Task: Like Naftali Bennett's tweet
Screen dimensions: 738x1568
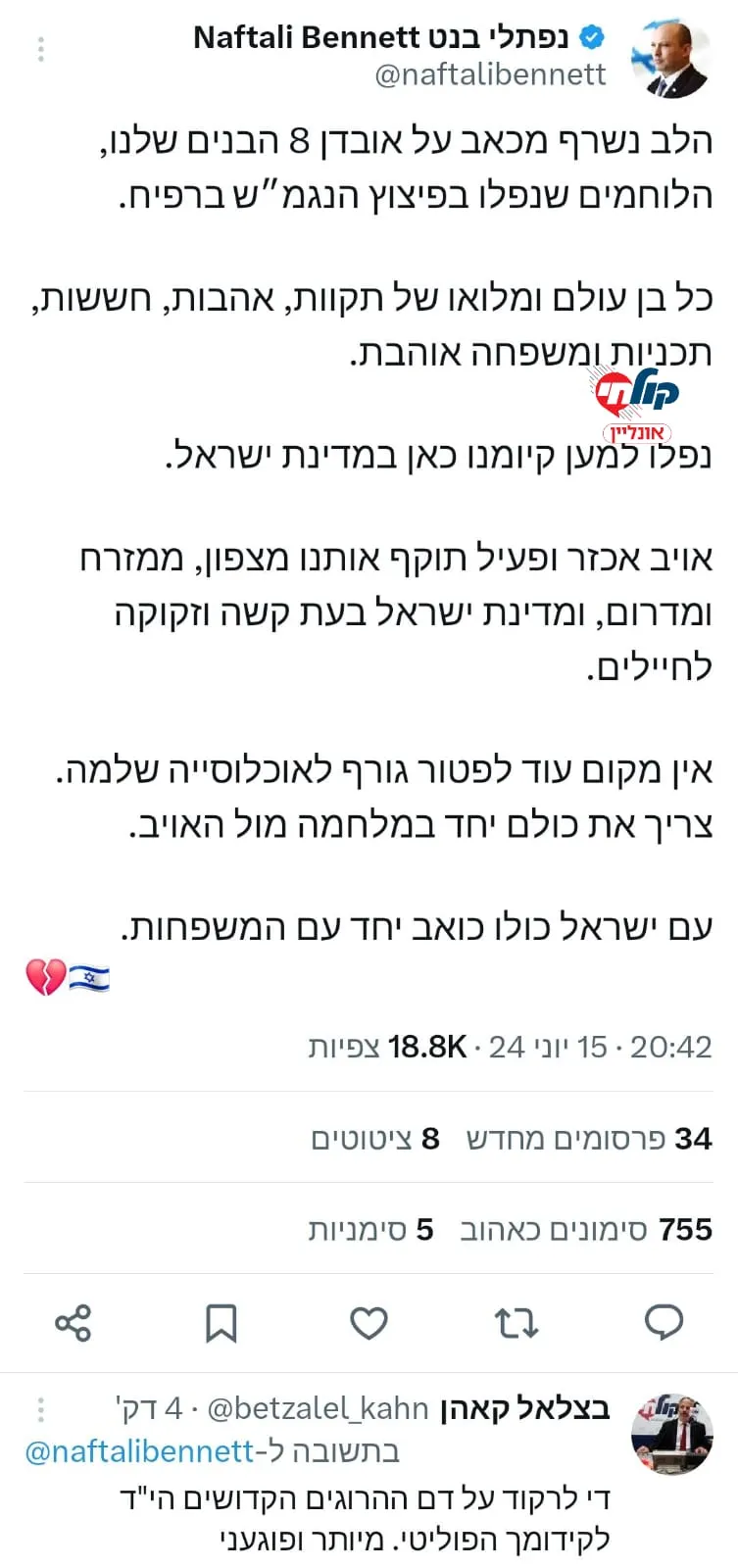Action: [369, 1323]
